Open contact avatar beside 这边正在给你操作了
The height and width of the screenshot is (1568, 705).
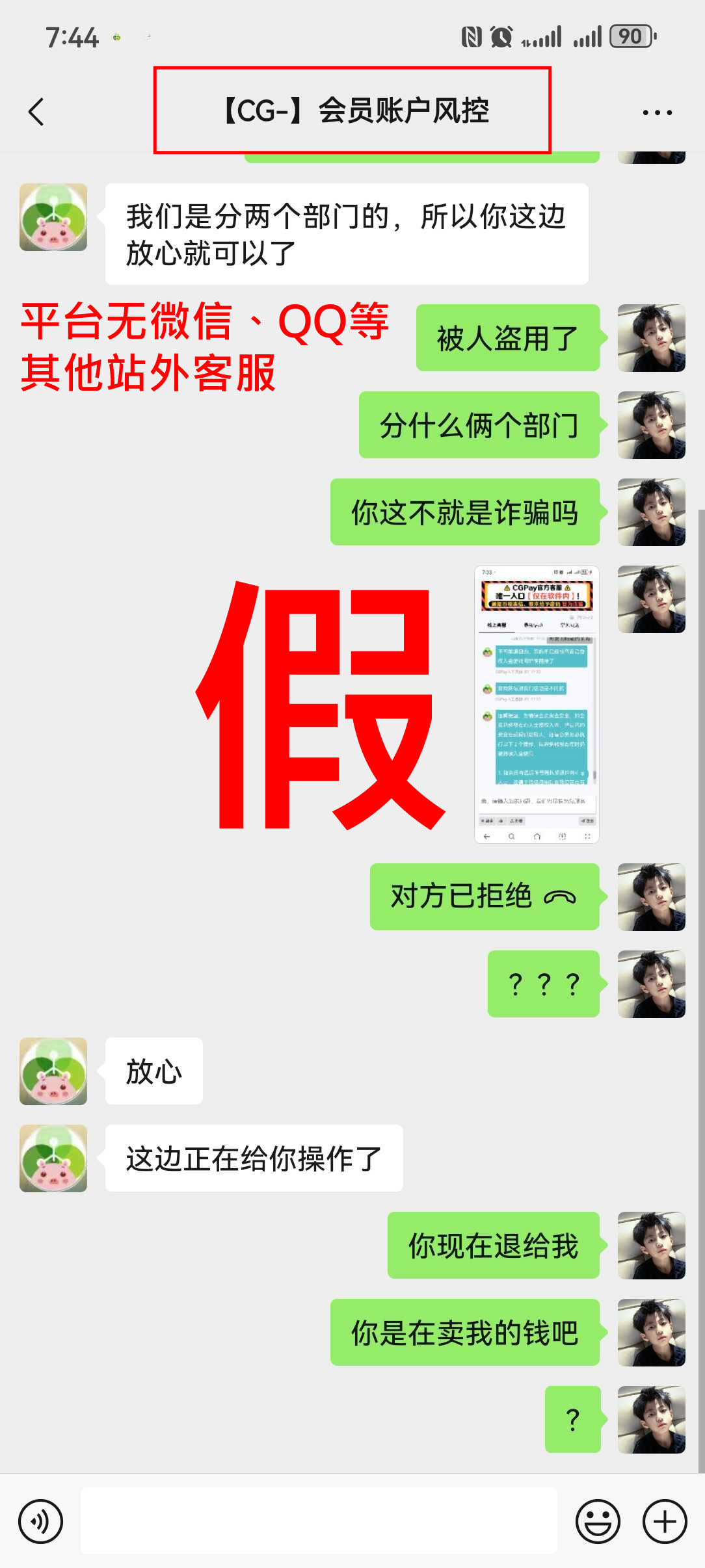53,1158
